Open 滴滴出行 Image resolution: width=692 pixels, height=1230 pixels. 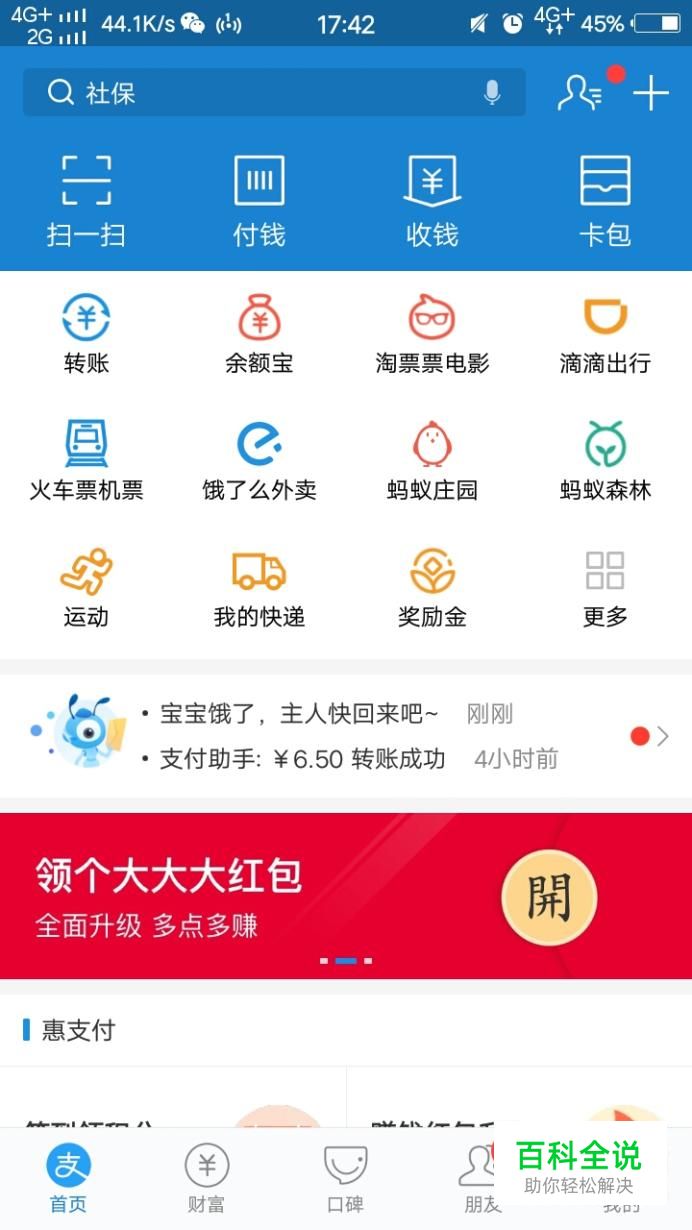pos(605,335)
